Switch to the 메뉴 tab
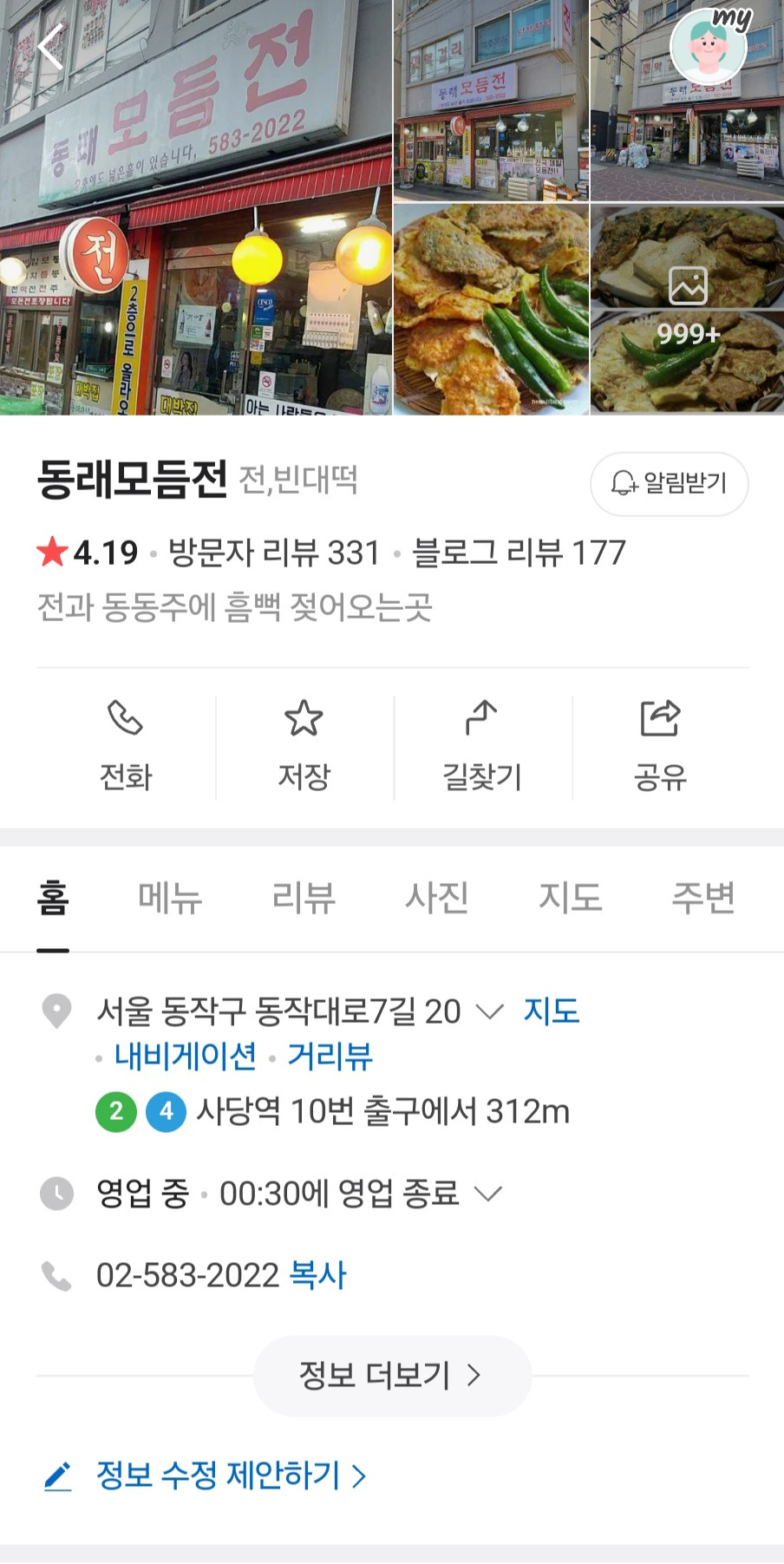The height and width of the screenshot is (1564, 784). pos(170,897)
